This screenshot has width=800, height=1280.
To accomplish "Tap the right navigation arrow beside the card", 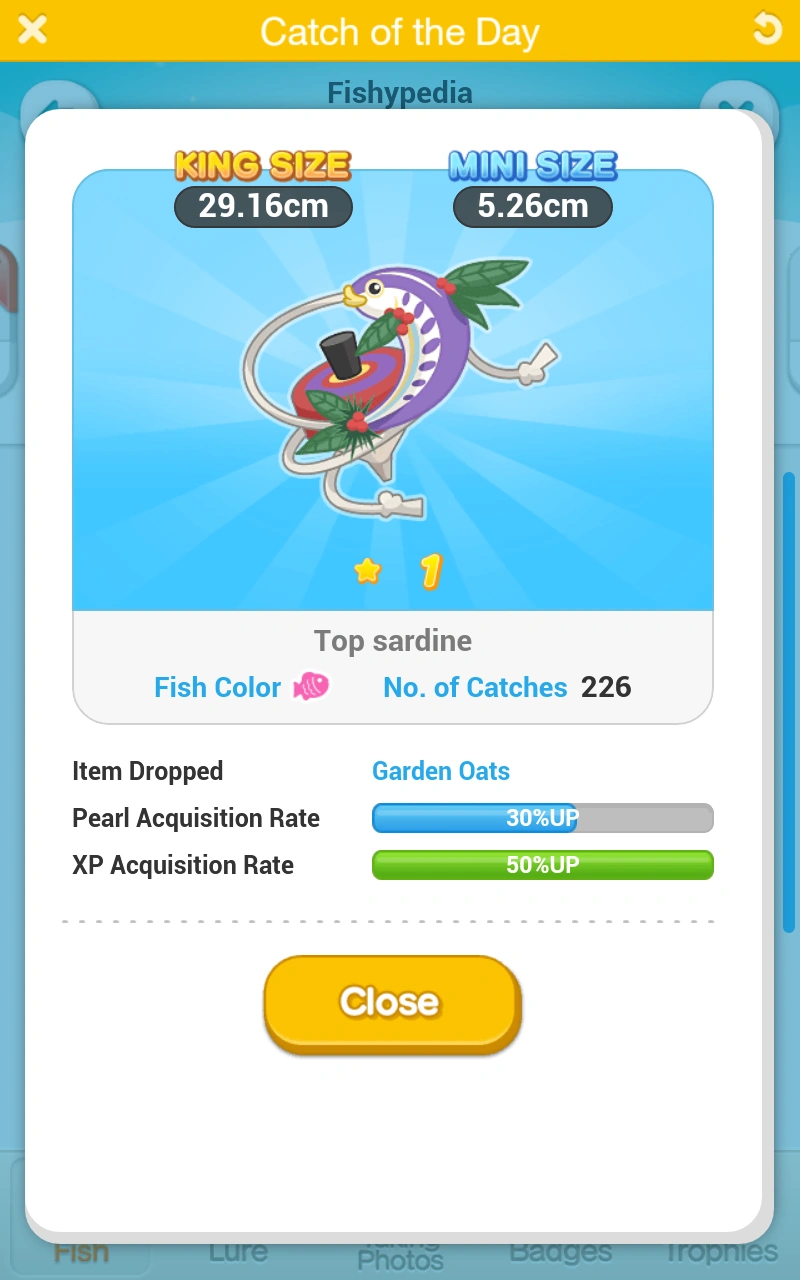I will (740, 108).
